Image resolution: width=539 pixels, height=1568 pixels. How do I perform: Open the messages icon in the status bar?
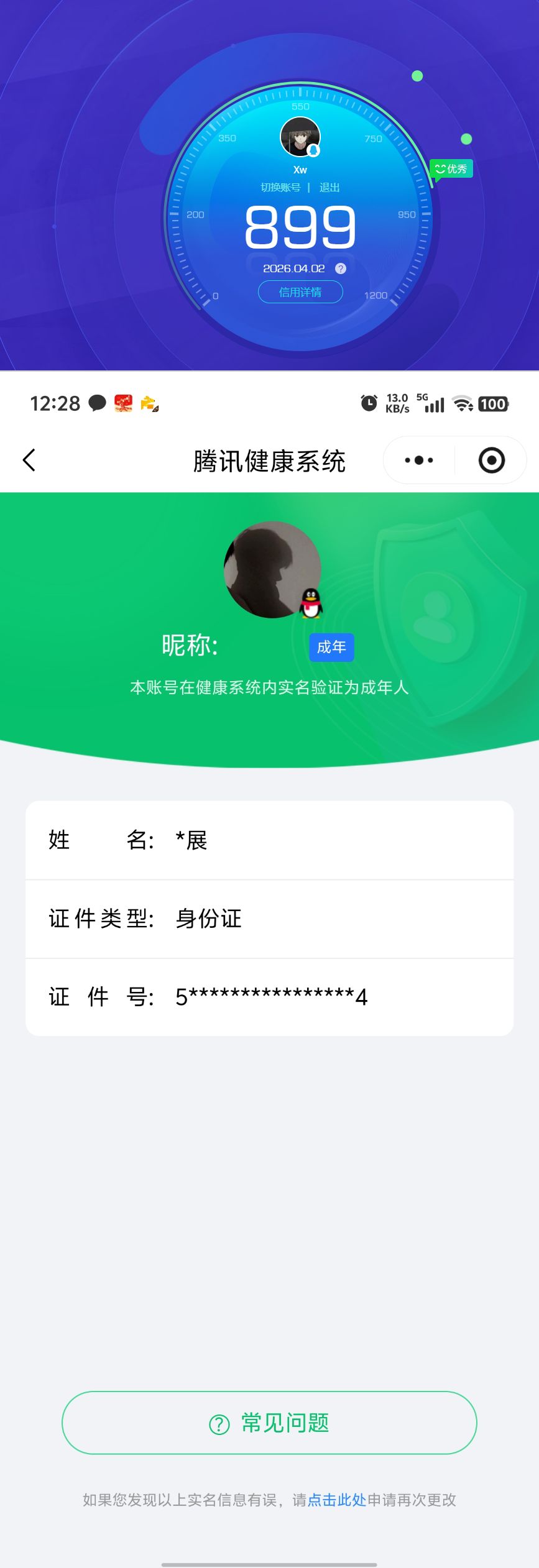pos(96,403)
